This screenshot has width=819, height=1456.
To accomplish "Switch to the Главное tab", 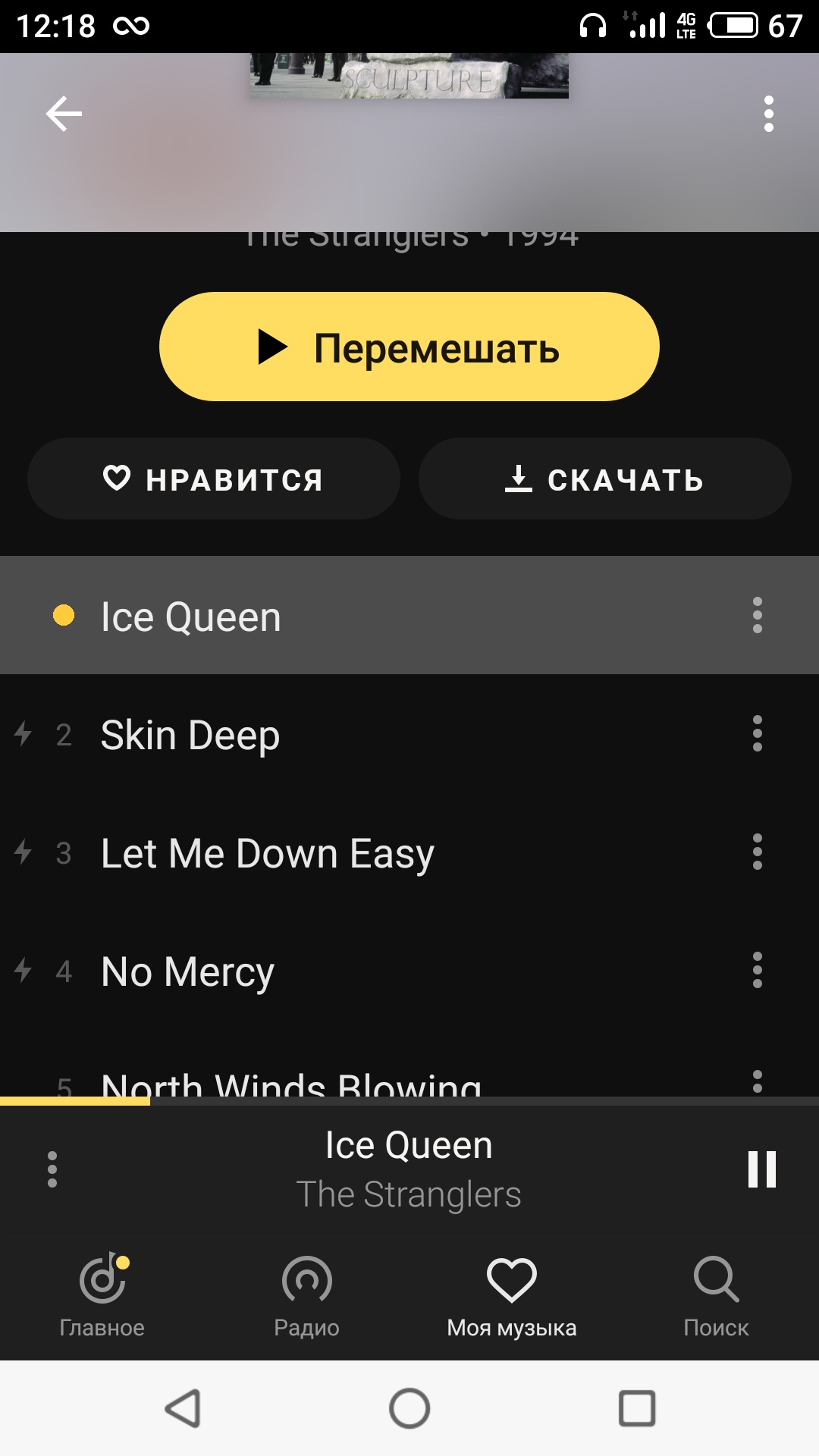I will [x=102, y=1295].
